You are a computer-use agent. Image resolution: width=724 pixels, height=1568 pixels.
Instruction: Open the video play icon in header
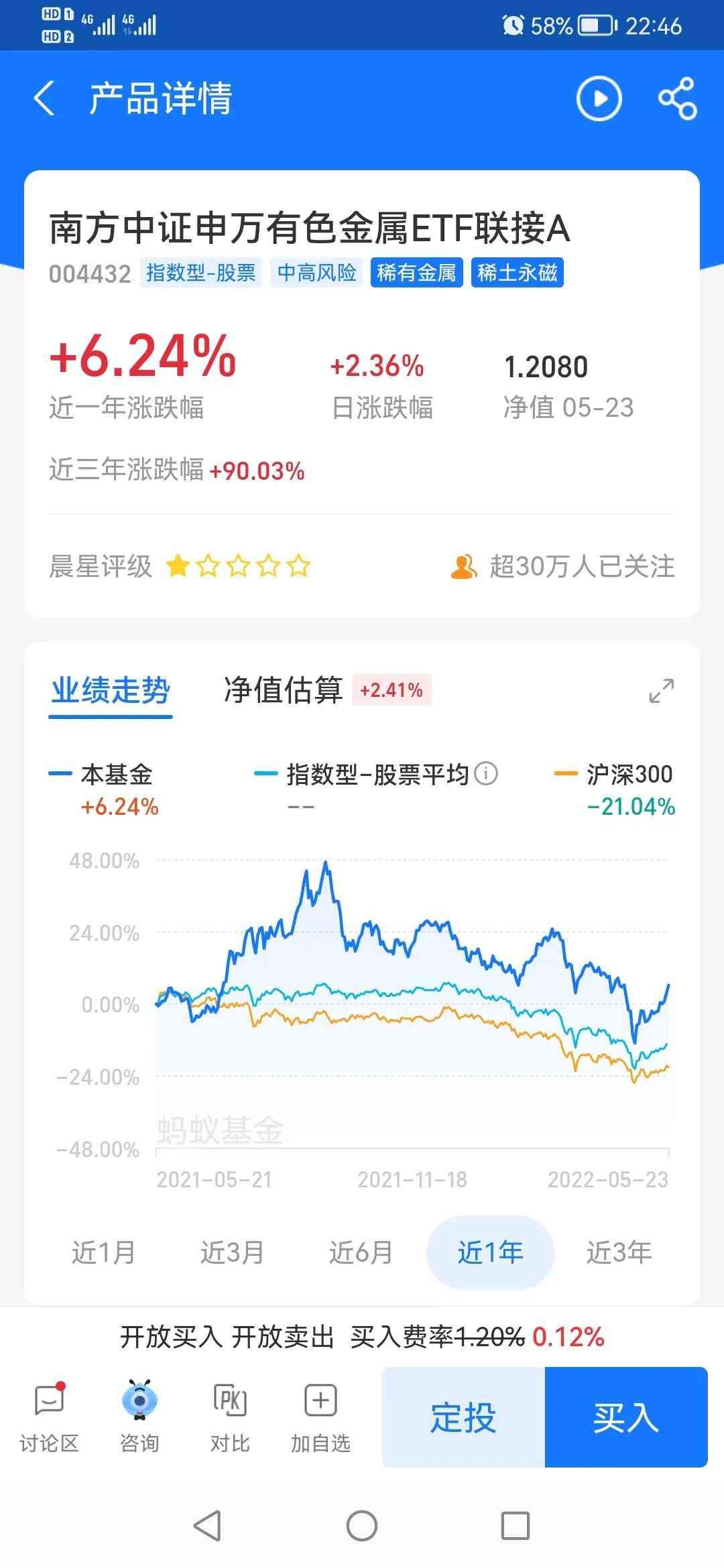599,99
